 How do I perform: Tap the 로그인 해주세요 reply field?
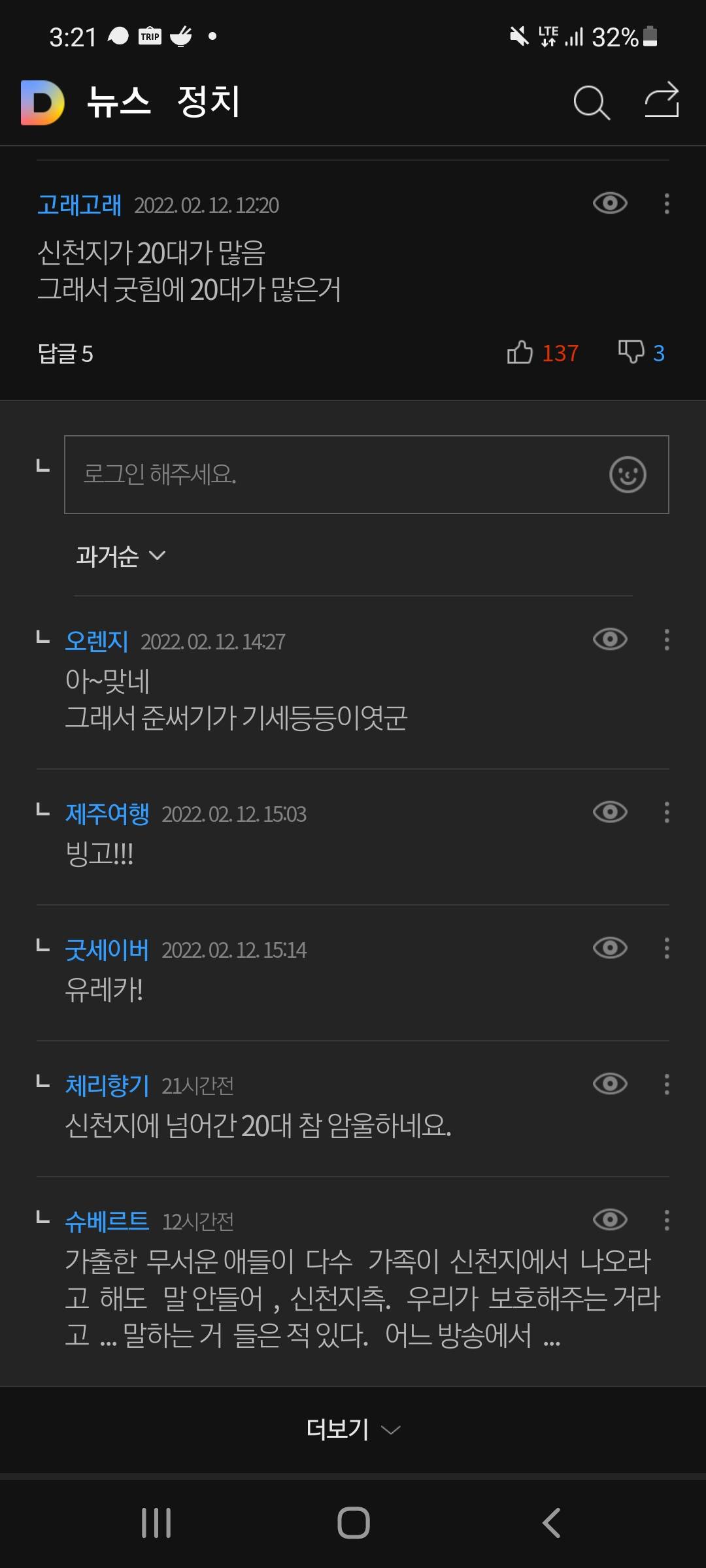327,474
